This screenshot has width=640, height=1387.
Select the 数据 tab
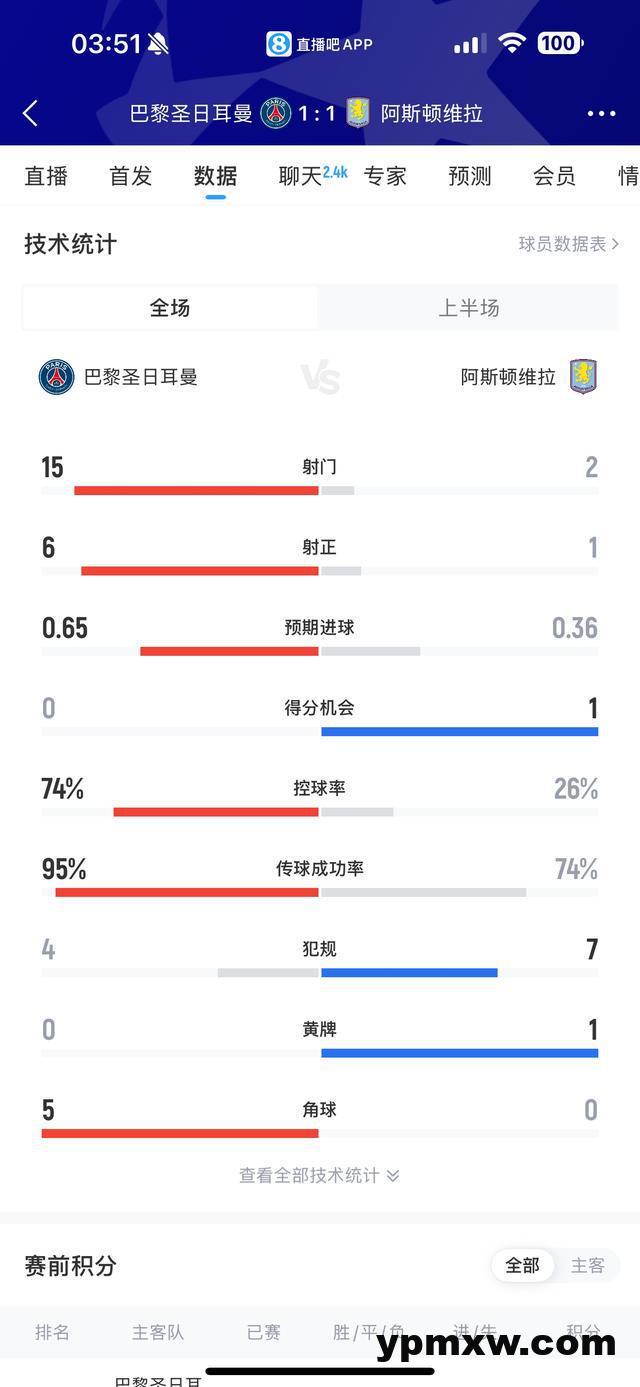(x=215, y=176)
